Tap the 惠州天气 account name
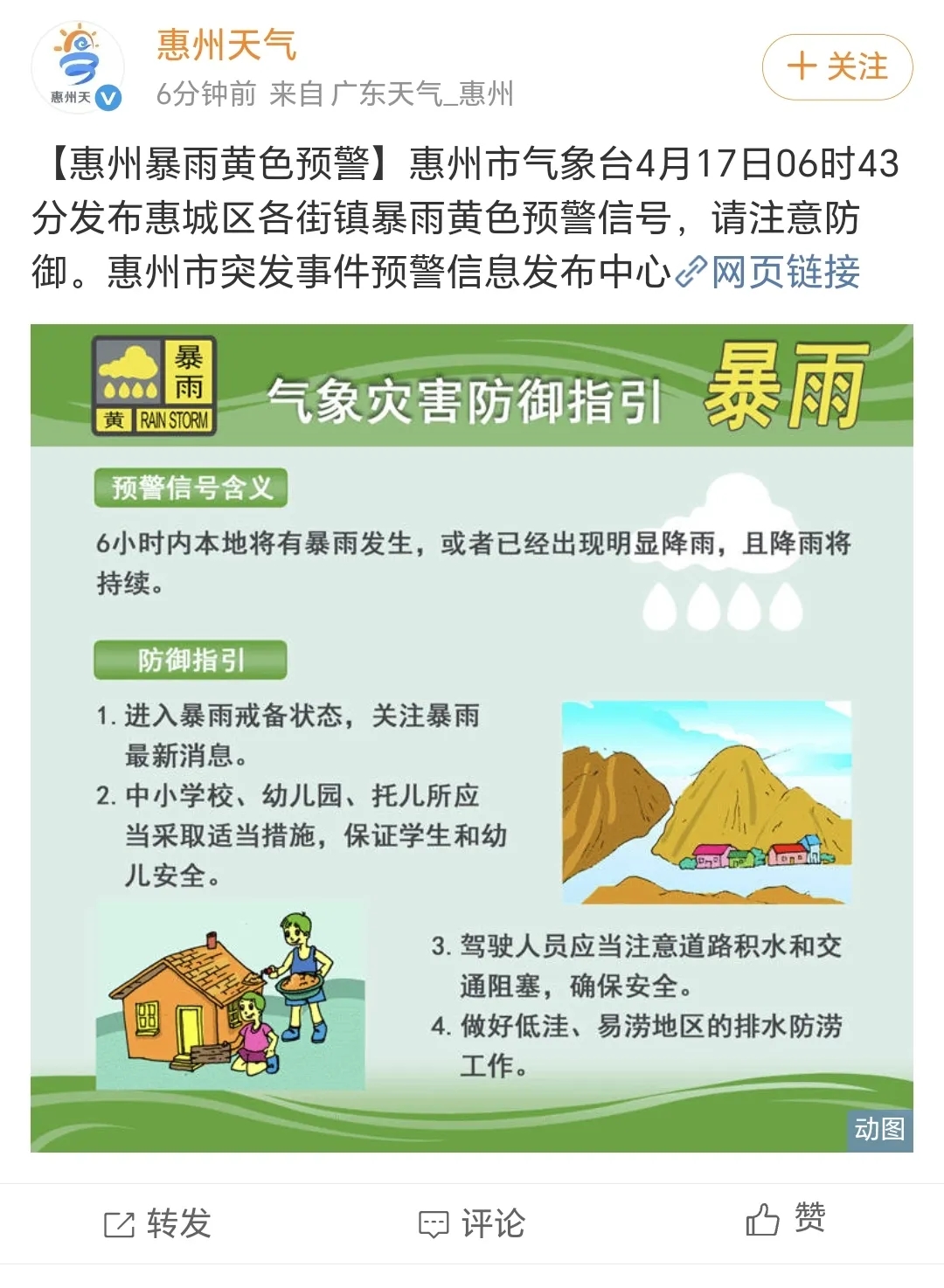Image resolution: width=944 pixels, height=1288 pixels. click(x=226, y=45)
